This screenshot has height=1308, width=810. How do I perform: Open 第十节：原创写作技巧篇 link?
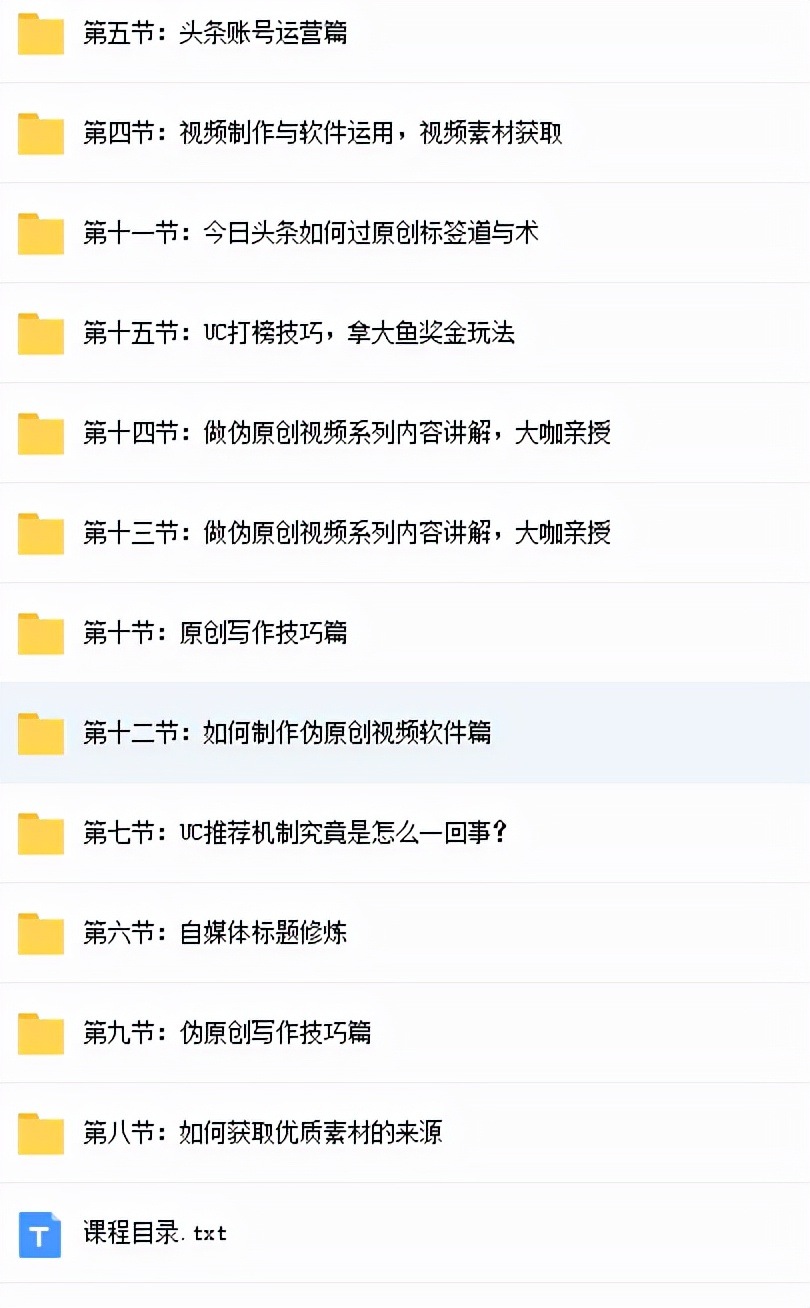[x=220, y=633]
